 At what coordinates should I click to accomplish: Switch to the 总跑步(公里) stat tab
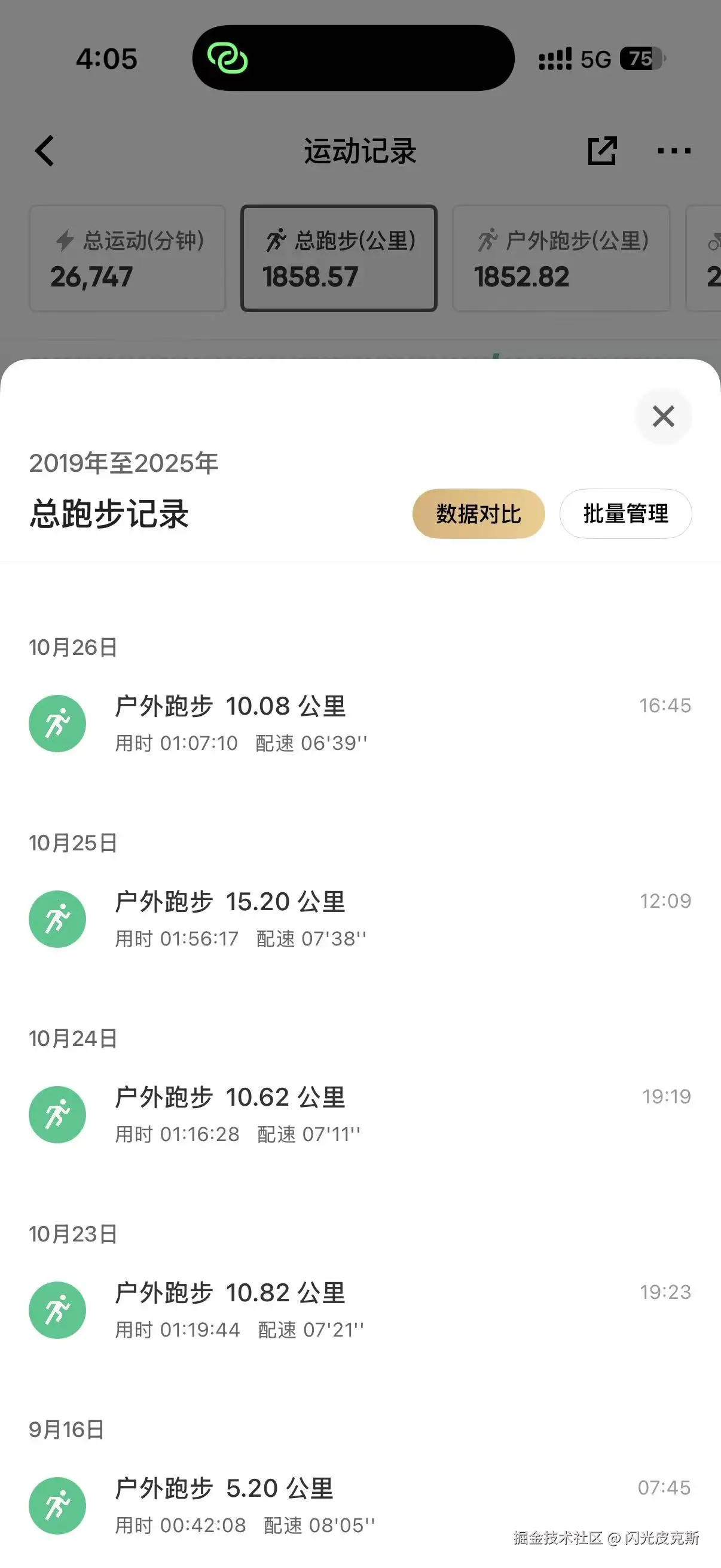[x=339, y=259]
